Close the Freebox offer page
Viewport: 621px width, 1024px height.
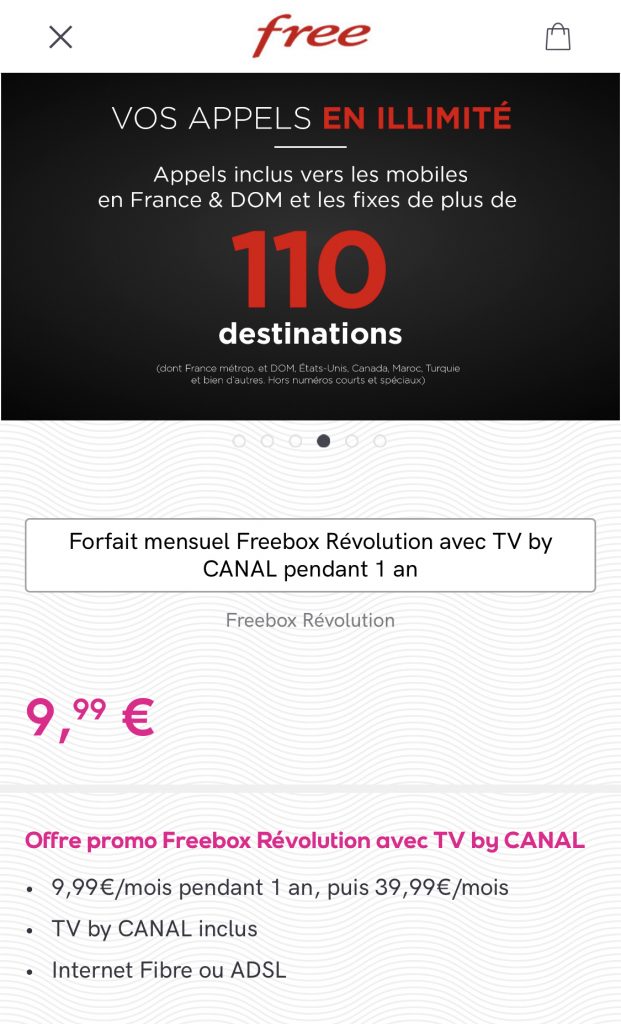point(61,37)
